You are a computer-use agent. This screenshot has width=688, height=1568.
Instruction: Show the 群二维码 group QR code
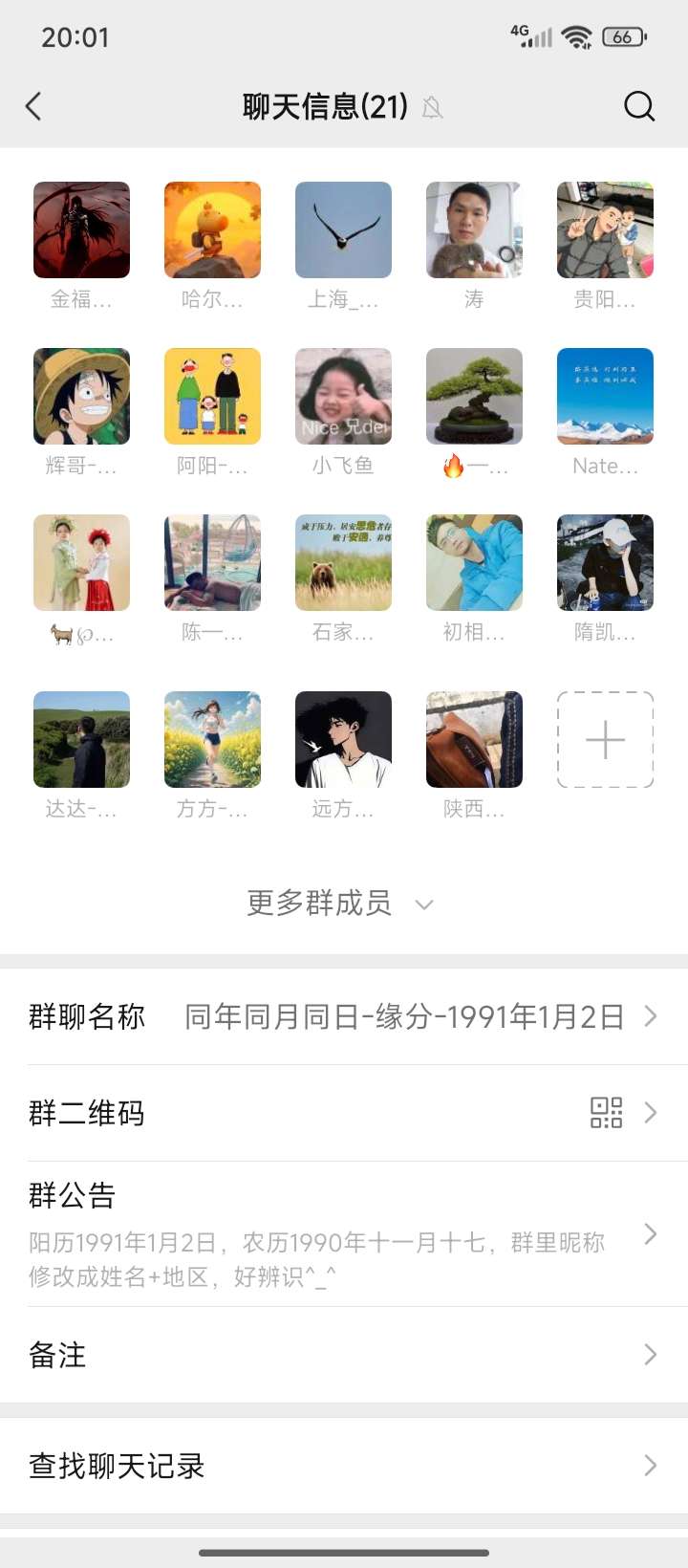click(x=344, y=1113)
